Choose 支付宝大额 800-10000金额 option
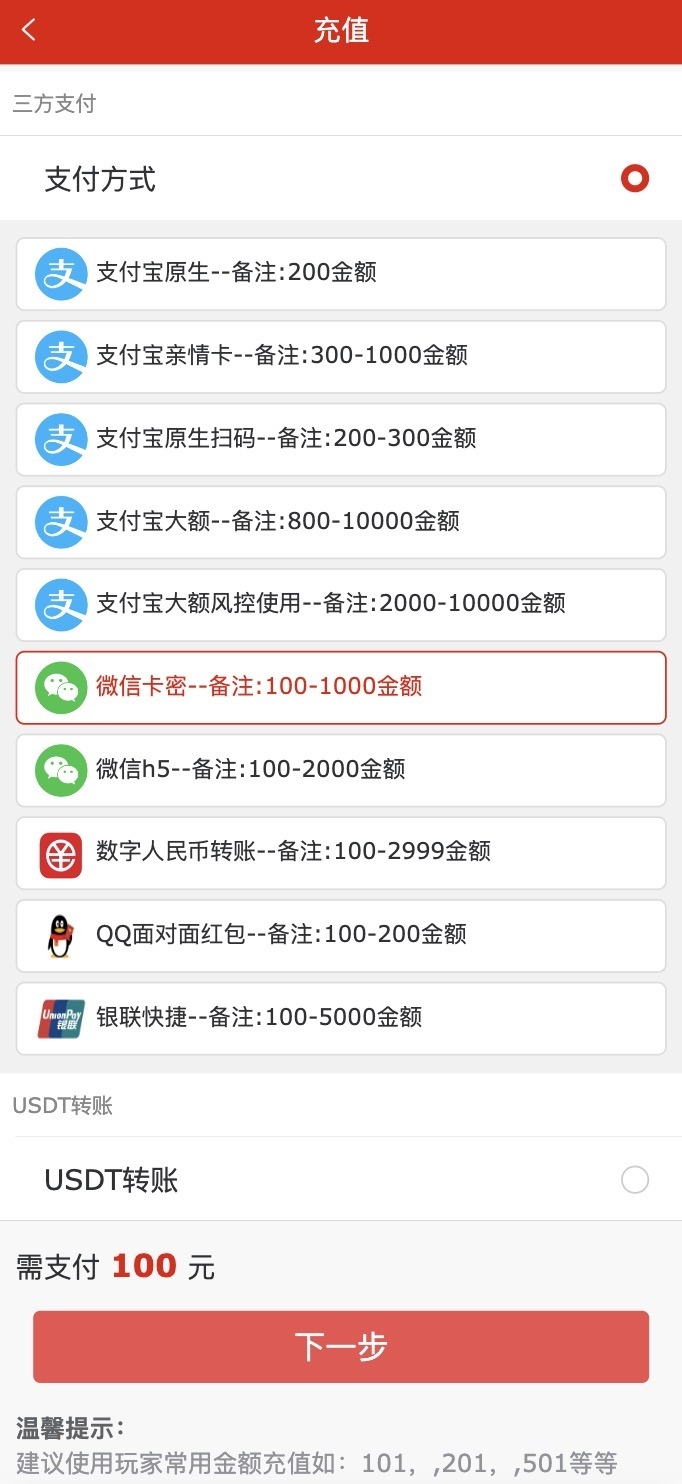 pyautogui.click(x=340, y=522)
